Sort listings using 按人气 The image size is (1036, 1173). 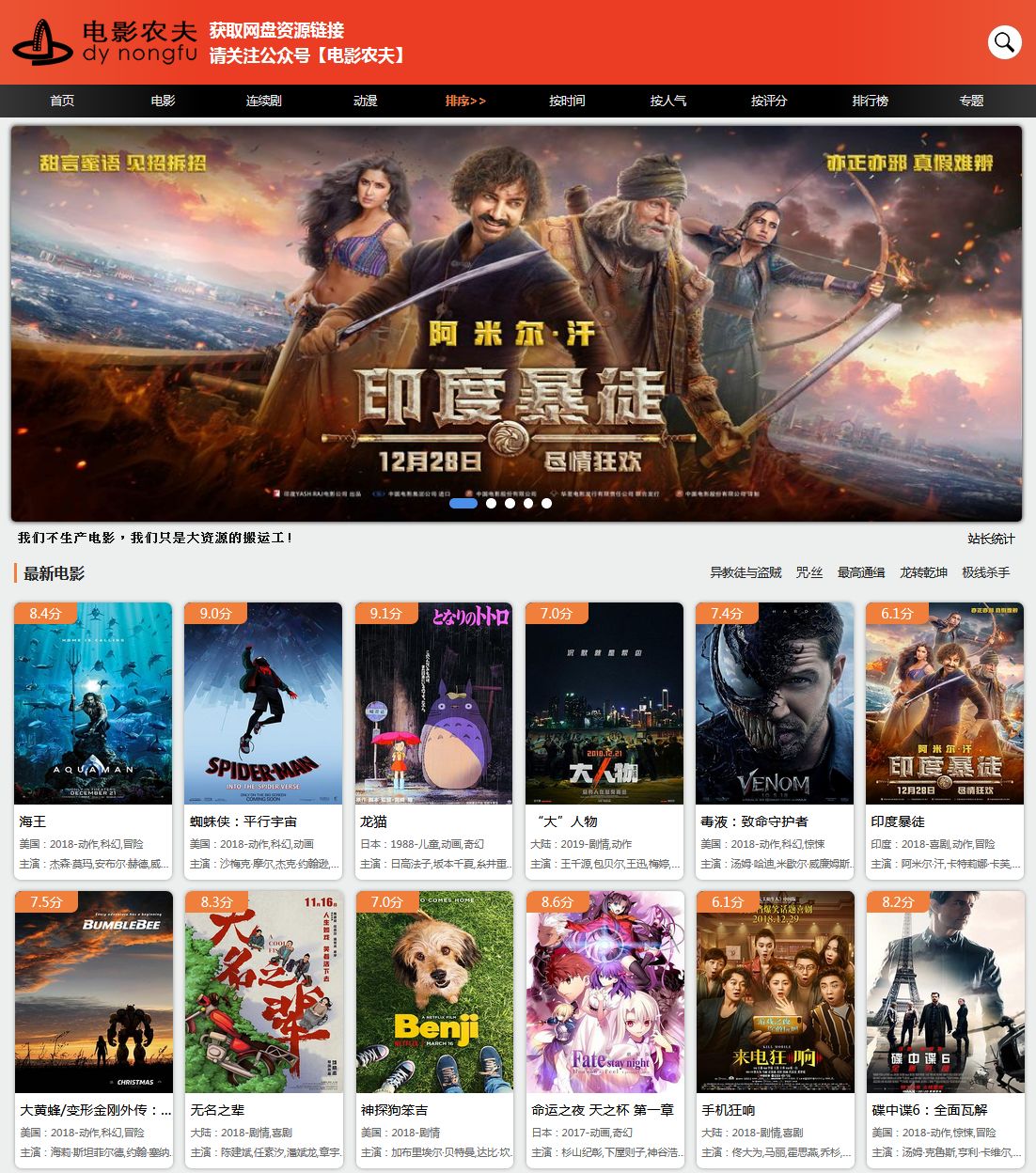pyautogui.click(x=668, y=101)
